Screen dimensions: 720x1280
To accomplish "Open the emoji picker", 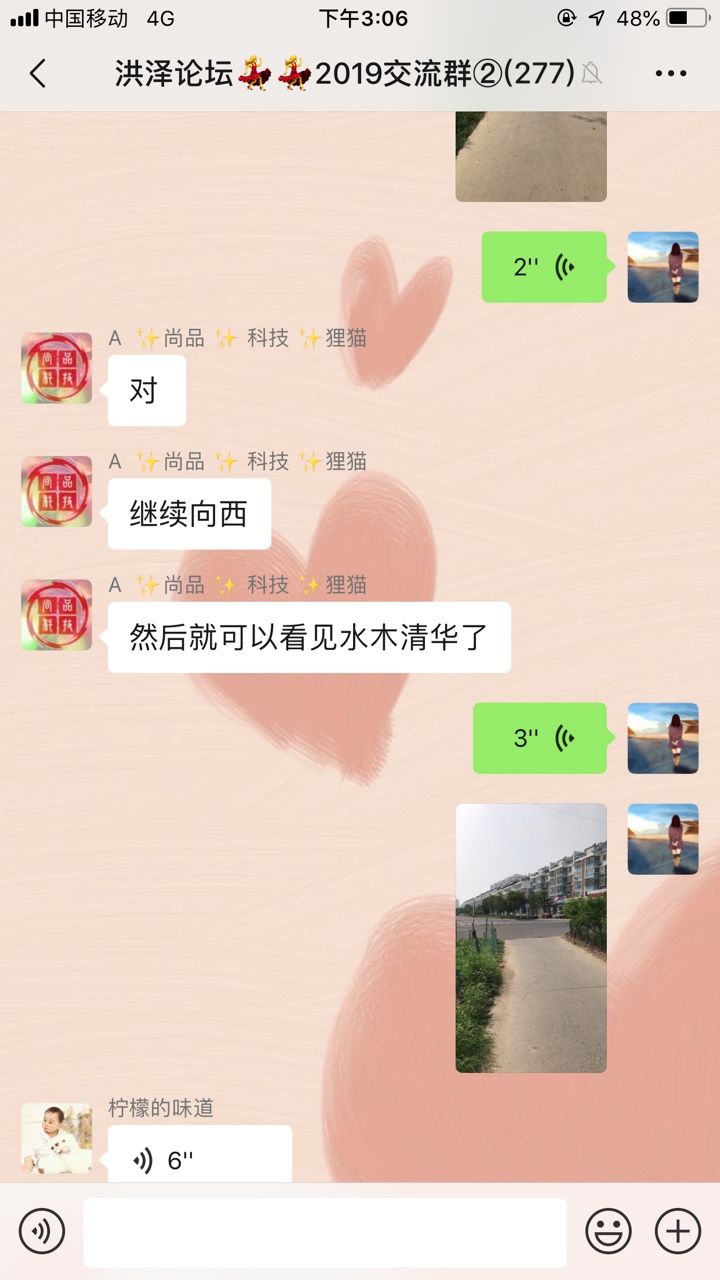I will coord(608,1231).
